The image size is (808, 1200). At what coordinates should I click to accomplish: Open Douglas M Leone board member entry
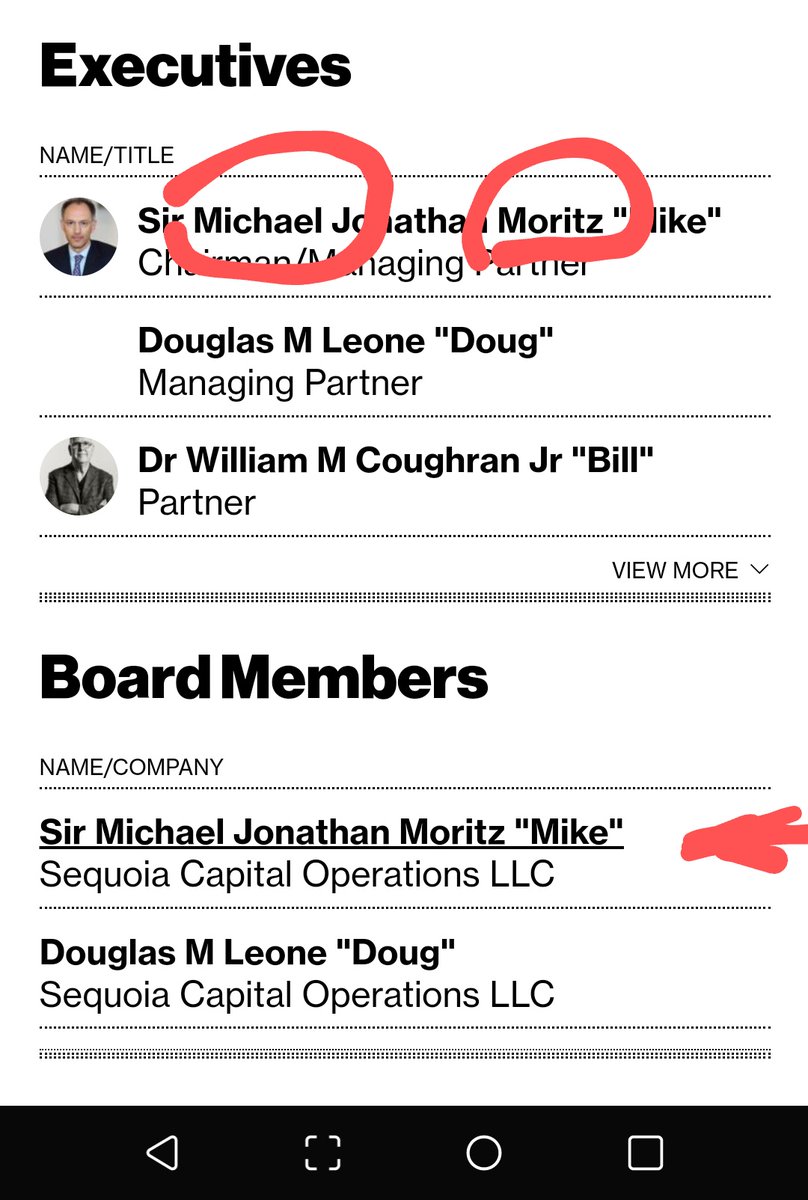[247, 951]
